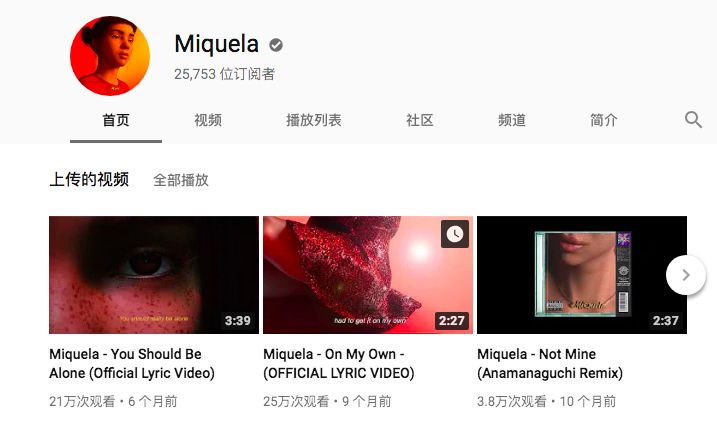This screenshot has height=447, width=717.
Task: Open the 简介 tab
Action: tap(604, 120)
